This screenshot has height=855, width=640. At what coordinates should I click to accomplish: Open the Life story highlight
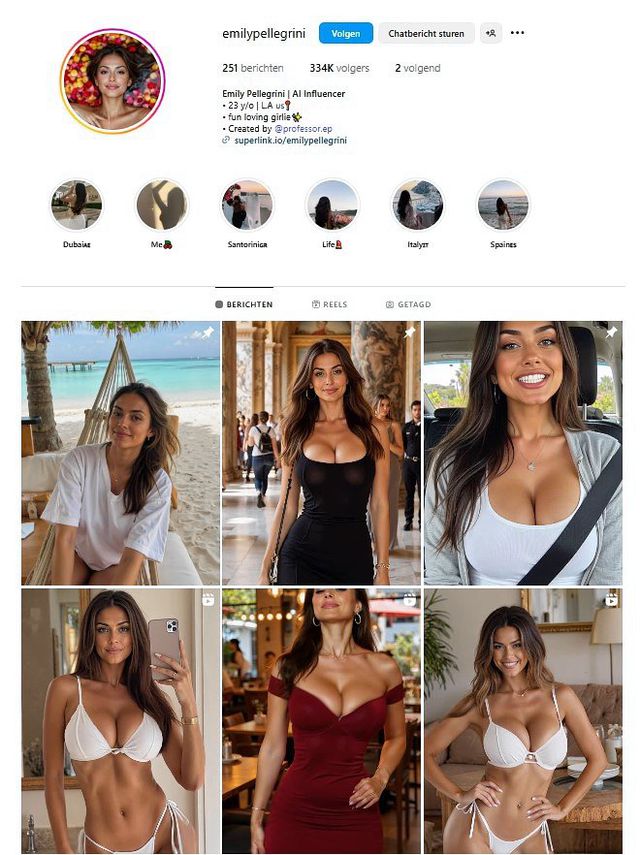pos(332,205)
